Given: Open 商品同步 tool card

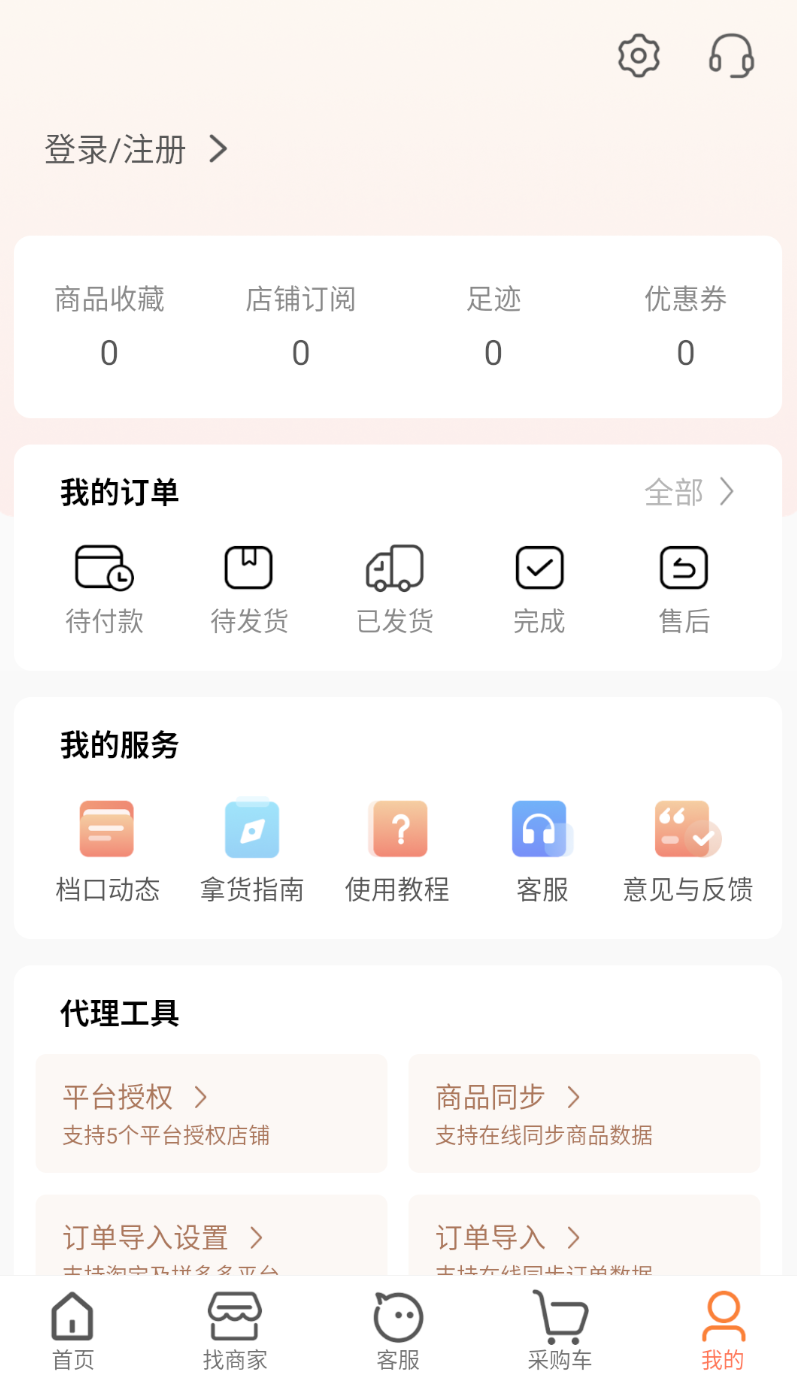Looking at the screenshot, I should click(584, 1113).
